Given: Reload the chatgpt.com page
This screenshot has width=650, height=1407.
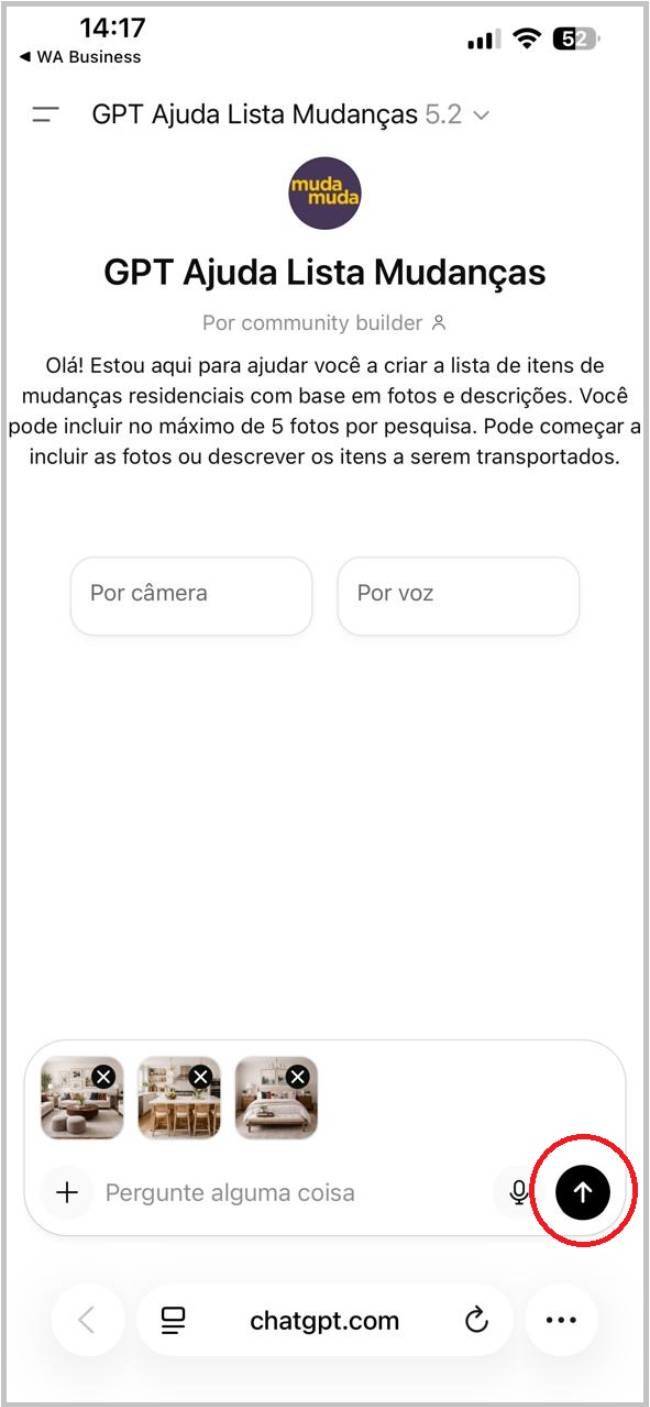Looking at the screenshot, I should [x=477, y=1321].
